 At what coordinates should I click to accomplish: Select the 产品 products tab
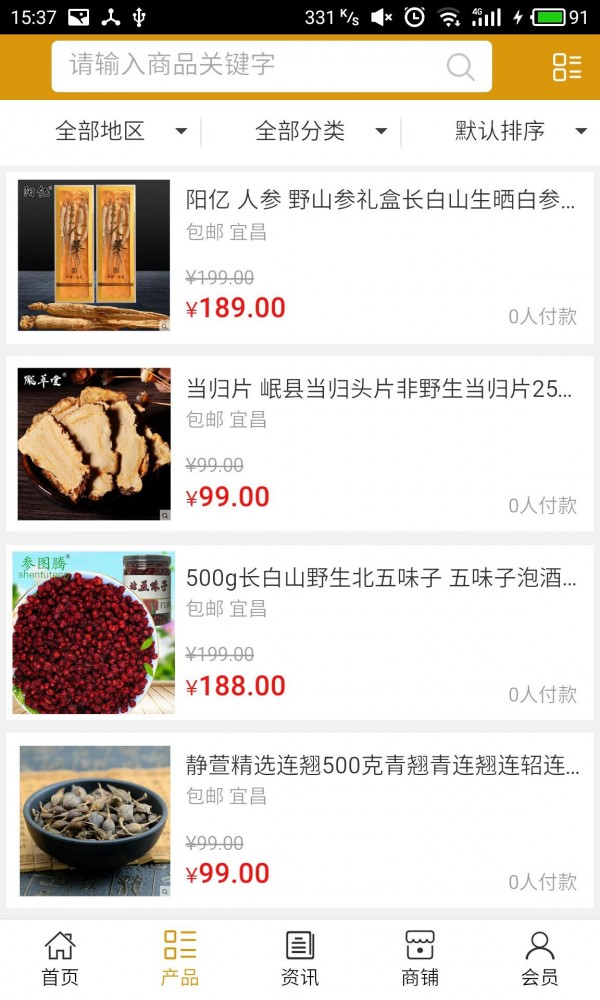point(180,958)
